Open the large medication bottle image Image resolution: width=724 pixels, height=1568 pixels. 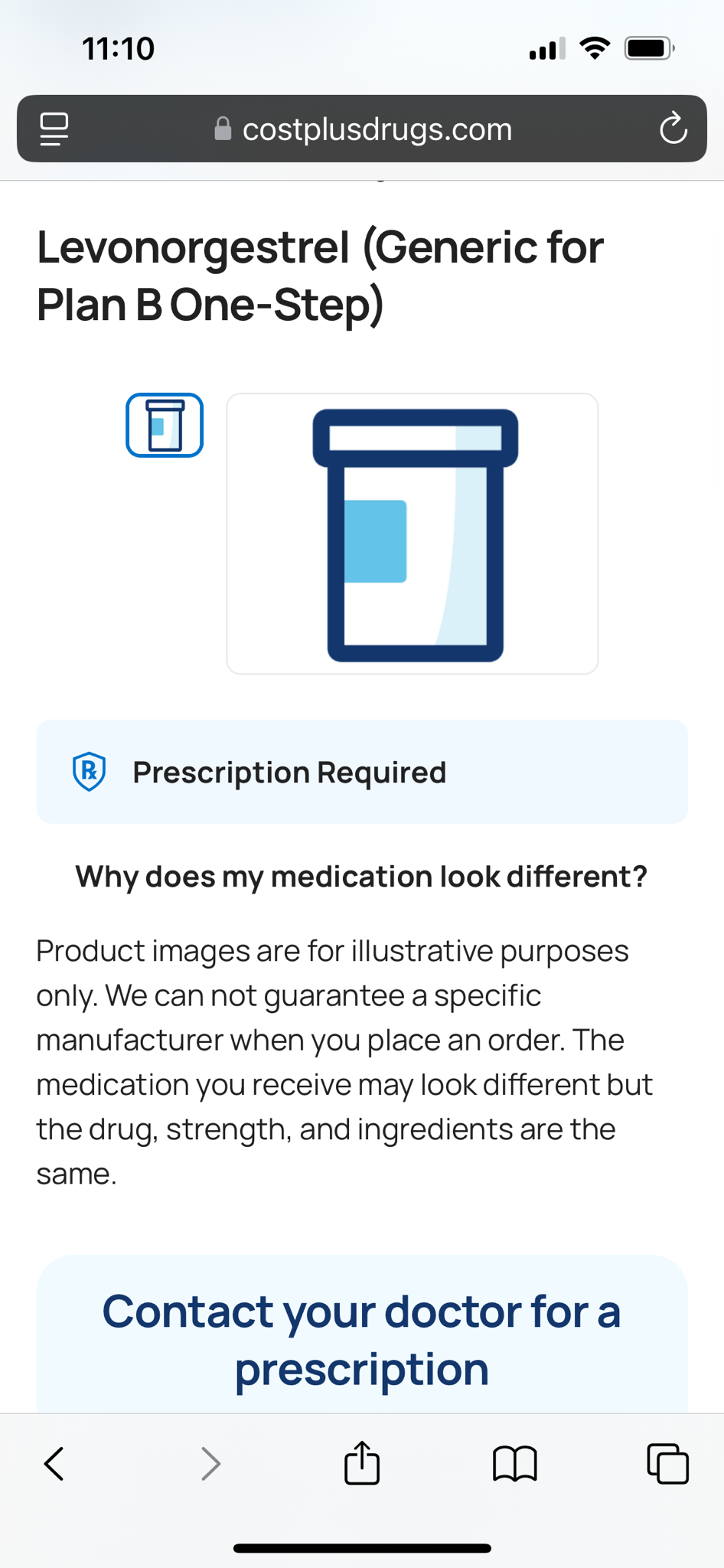click(413, 534)
